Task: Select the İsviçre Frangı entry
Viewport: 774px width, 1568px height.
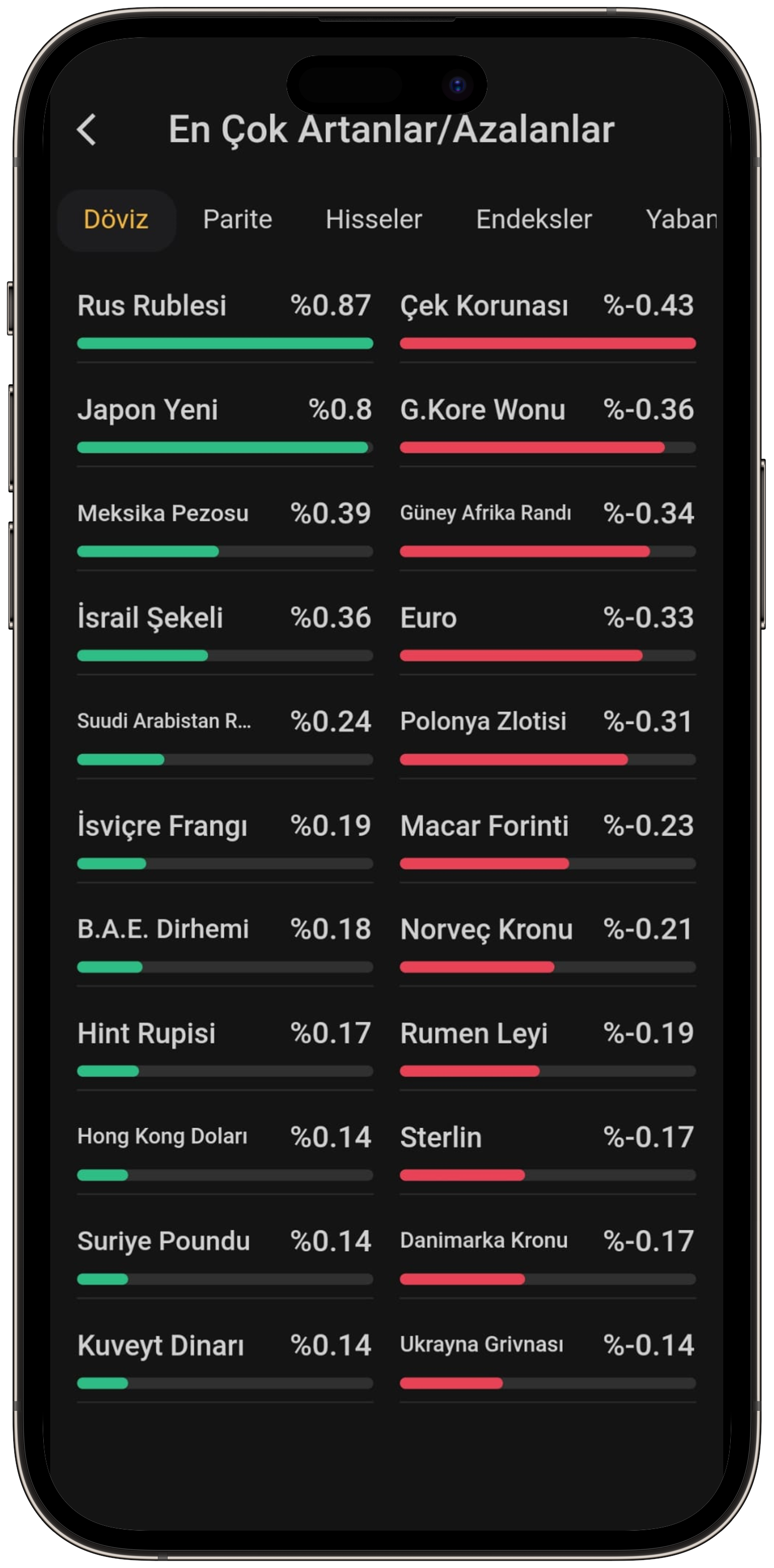Action: click(x=225, y=840)
